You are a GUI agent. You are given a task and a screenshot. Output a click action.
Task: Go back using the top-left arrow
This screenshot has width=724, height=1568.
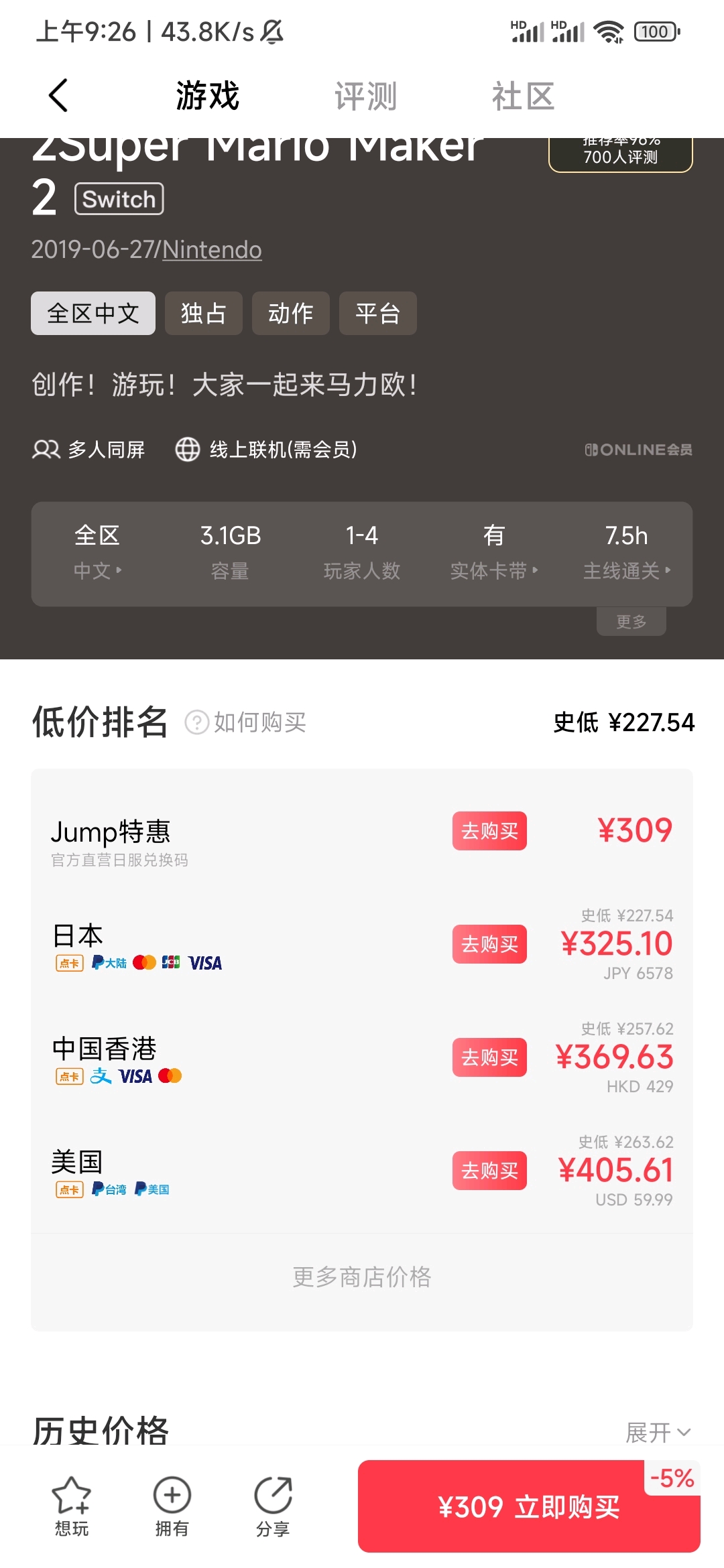59,96
